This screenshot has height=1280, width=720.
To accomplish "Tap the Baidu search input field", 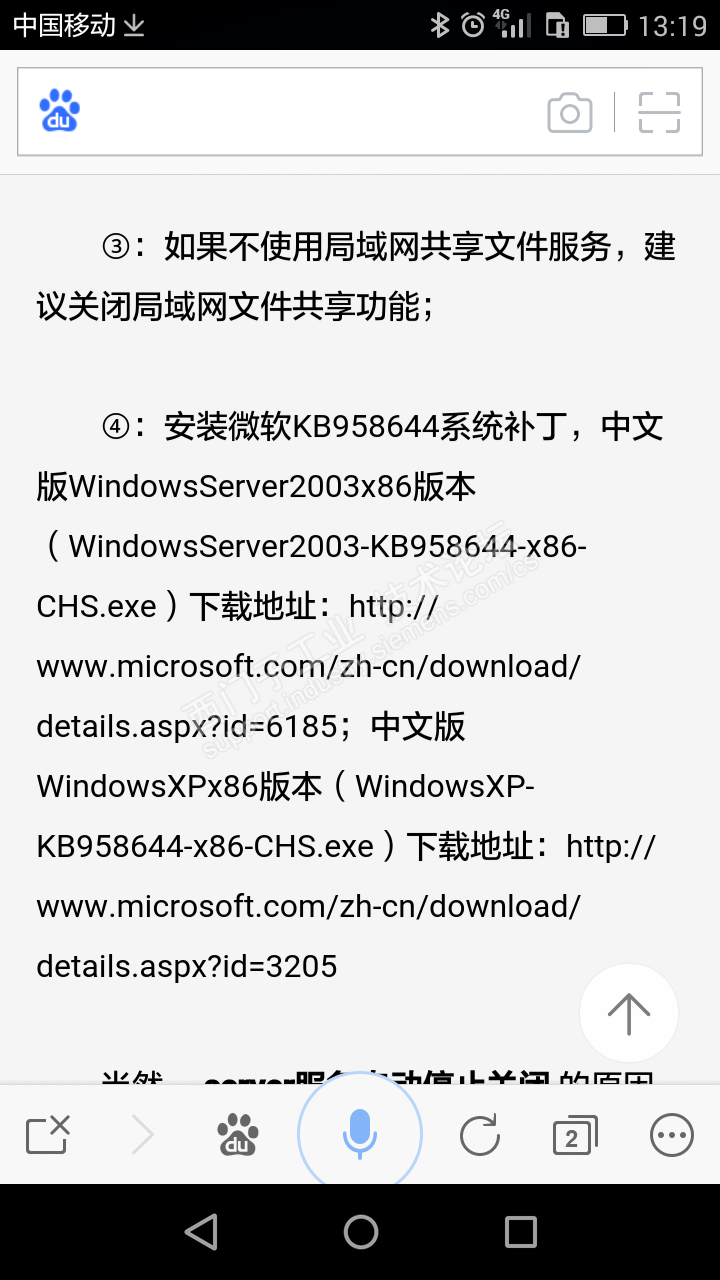I will [300, 112].
